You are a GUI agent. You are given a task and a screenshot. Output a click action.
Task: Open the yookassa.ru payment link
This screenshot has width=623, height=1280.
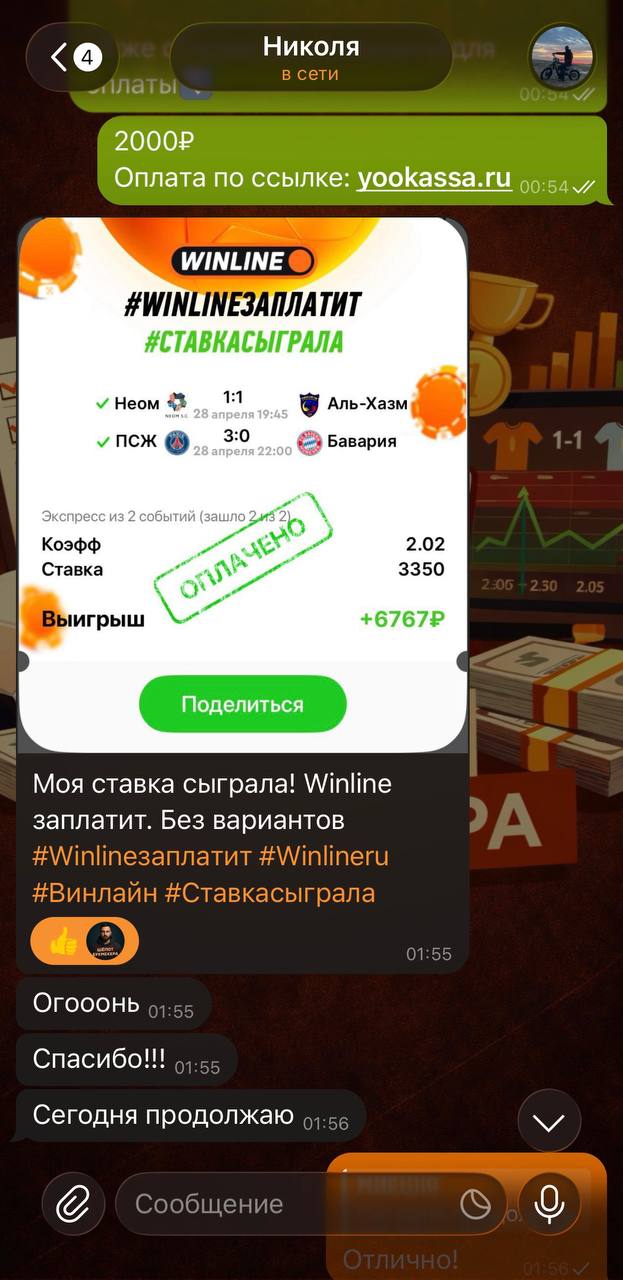coord(434,179)
